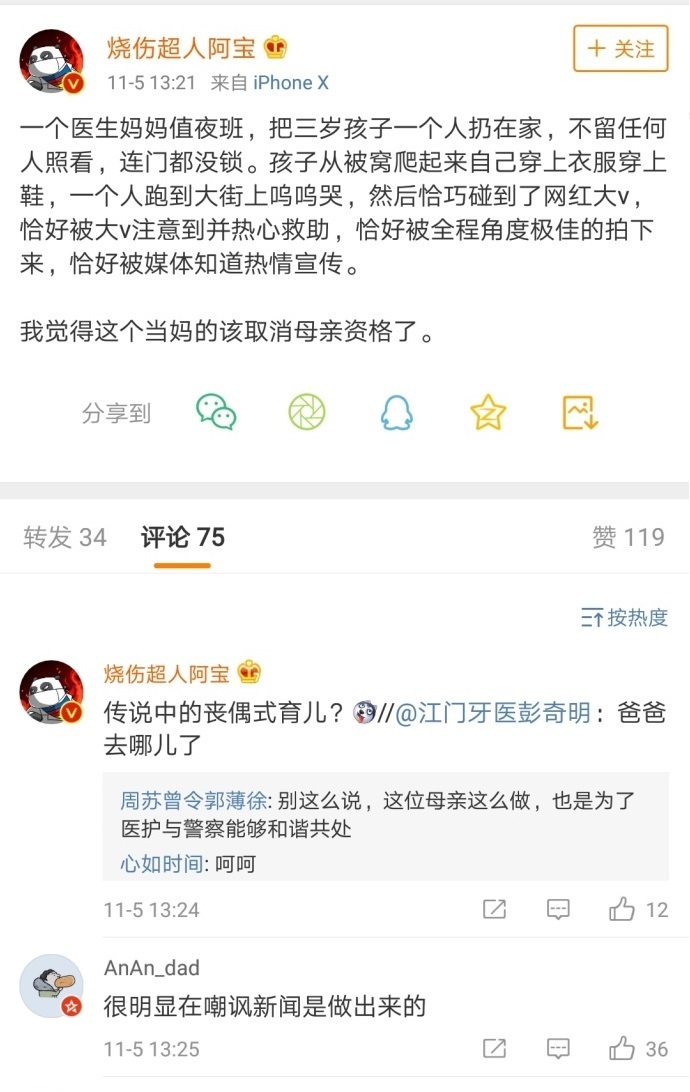Reply to AnAn_dad's comment
The width and height of the screenshot is (690, 1092).
point(558,1049)
